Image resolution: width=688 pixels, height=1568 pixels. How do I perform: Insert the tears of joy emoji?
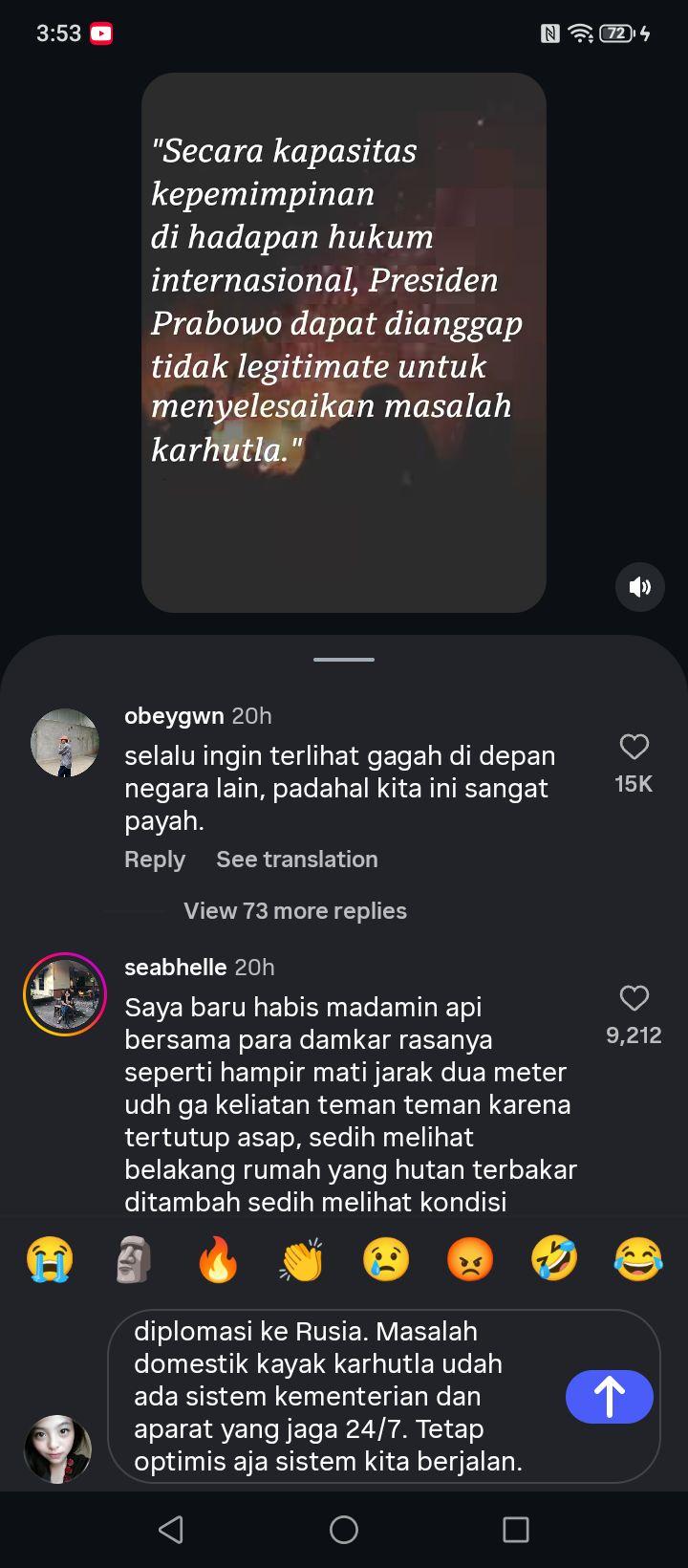pyautogui.click(x=638, y=1259)
